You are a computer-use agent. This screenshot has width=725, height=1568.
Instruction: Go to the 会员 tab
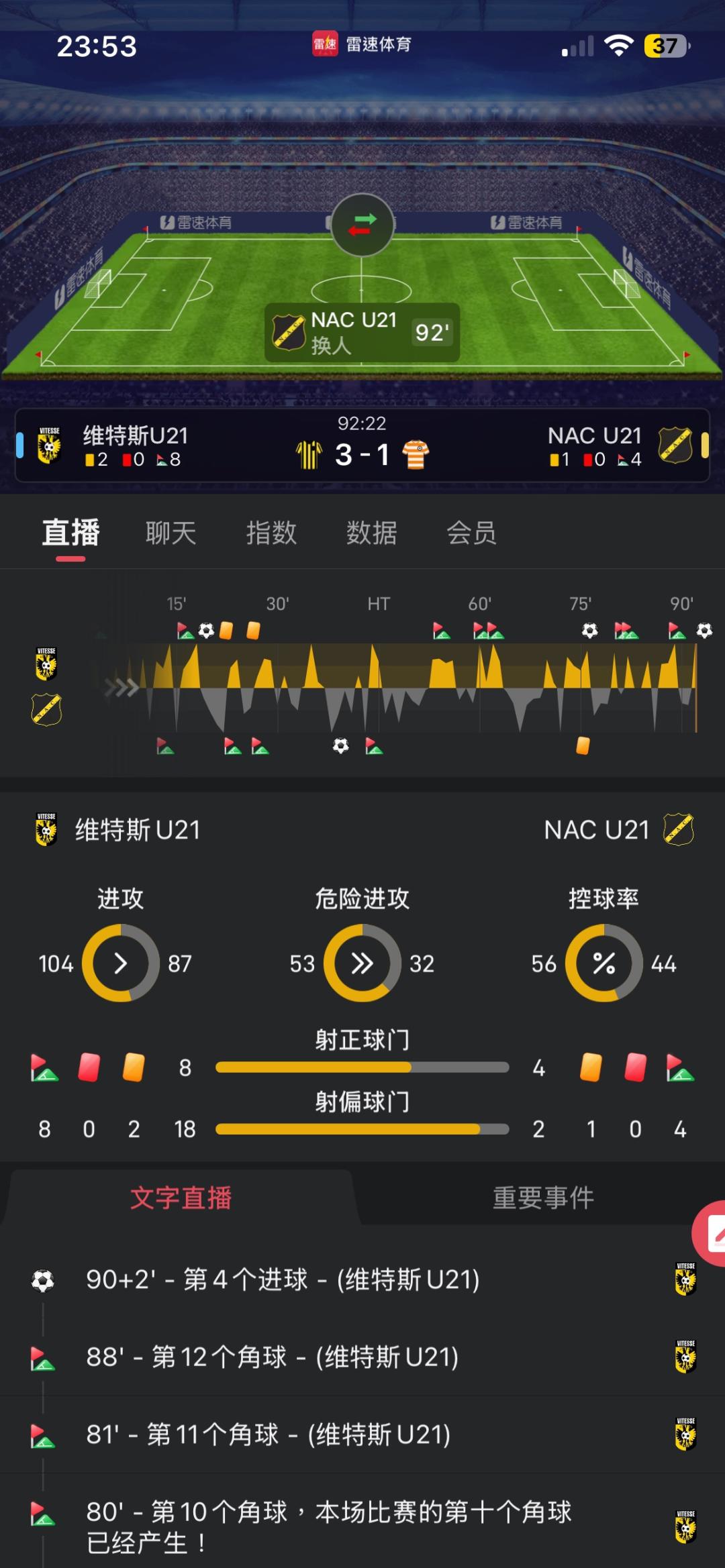click(x=472, y=533)
